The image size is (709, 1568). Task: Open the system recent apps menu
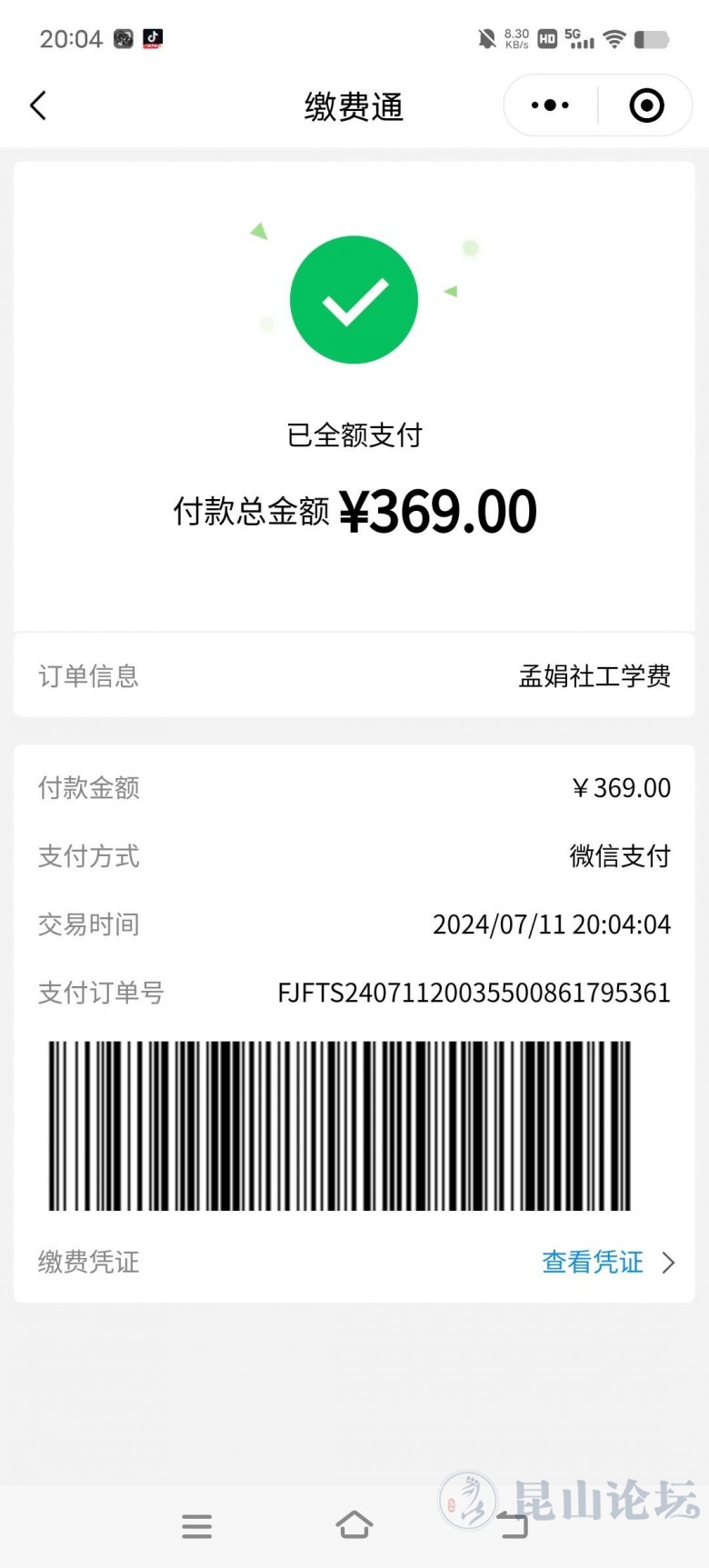click(196, 1525)
